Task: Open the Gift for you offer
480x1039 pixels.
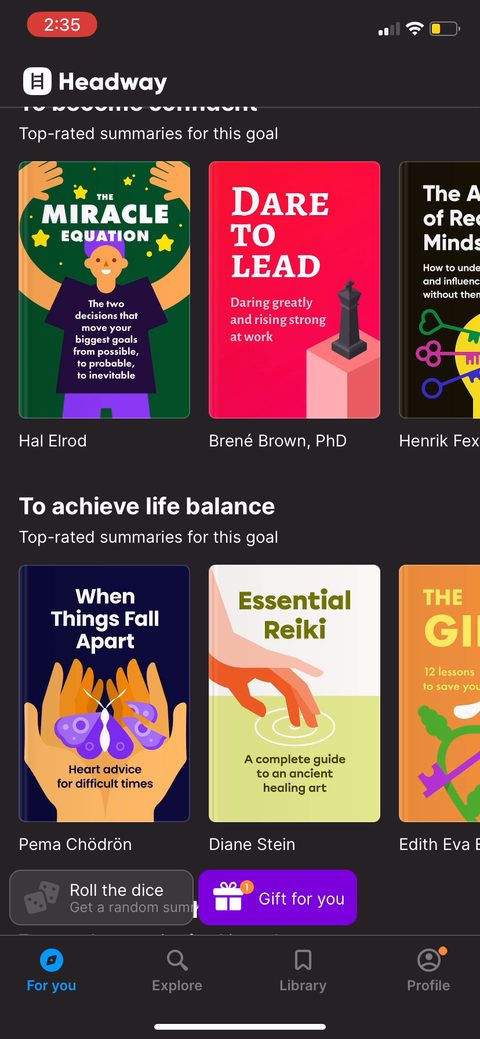Action: click(x=278, y=897)
